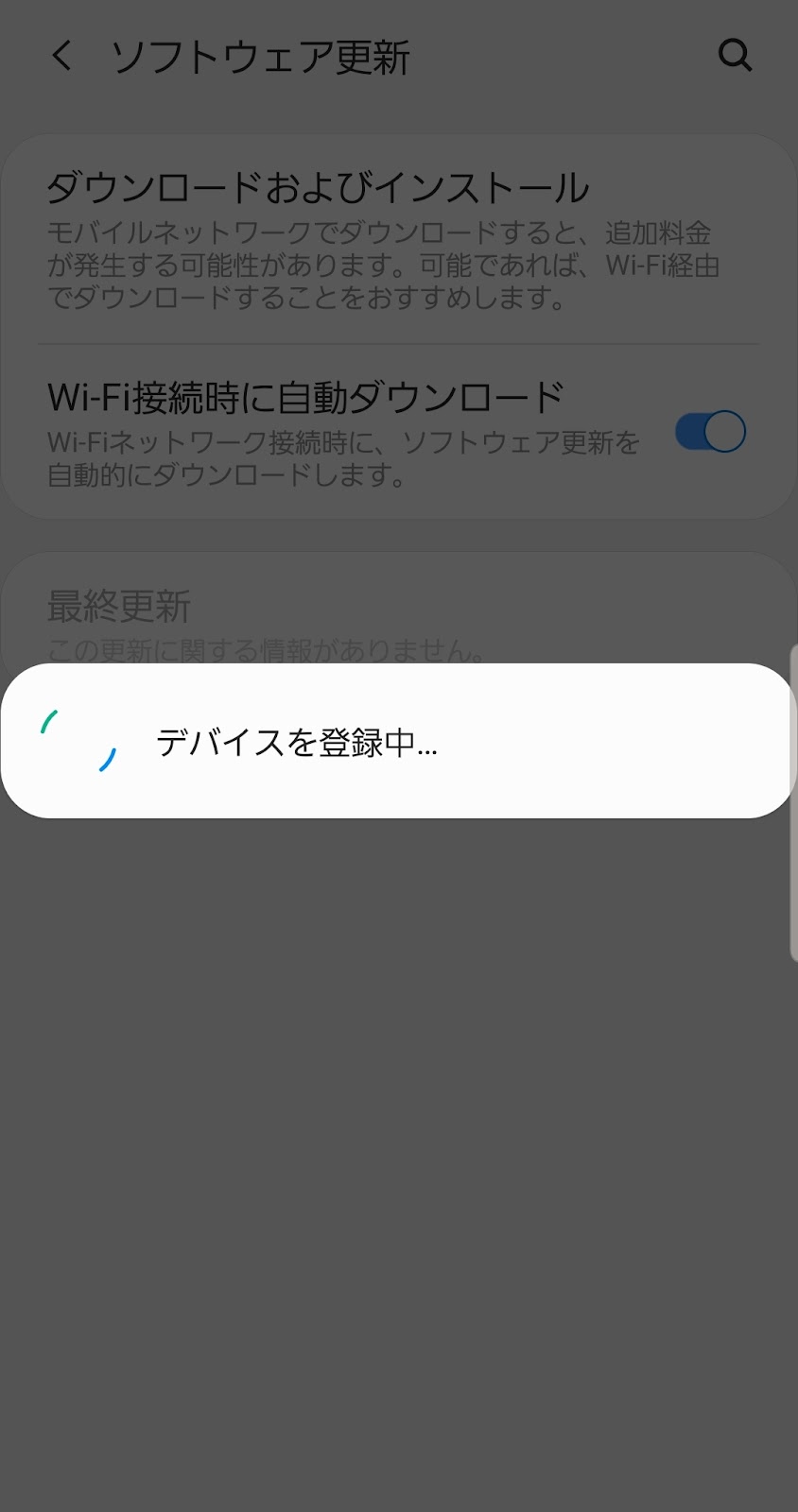This screenshot has width=798, height=1512.
Task: Toggle Wi-Fi接続時に自動ダウンロード switch
Action: pos(710,432)
